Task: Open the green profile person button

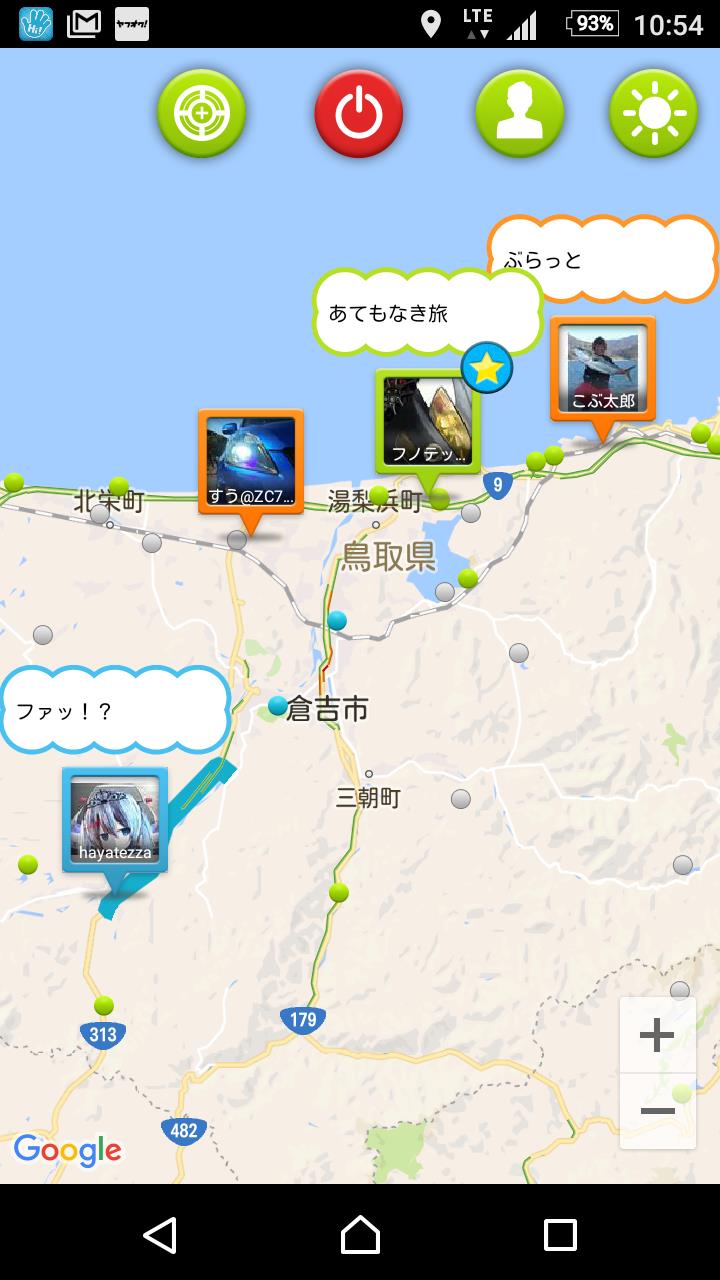Action: click(519, 114)
